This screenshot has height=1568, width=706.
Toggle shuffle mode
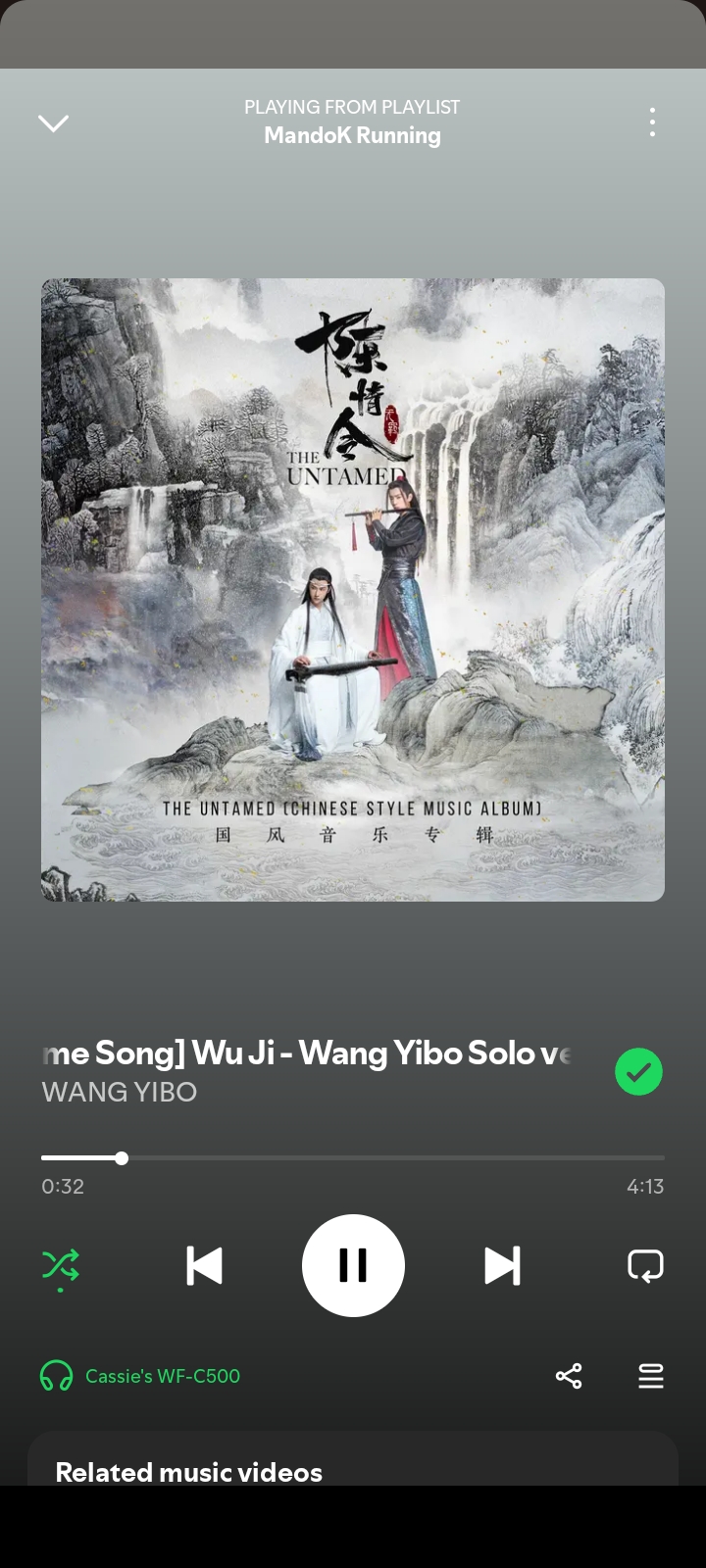click(x=61, y=1266)
